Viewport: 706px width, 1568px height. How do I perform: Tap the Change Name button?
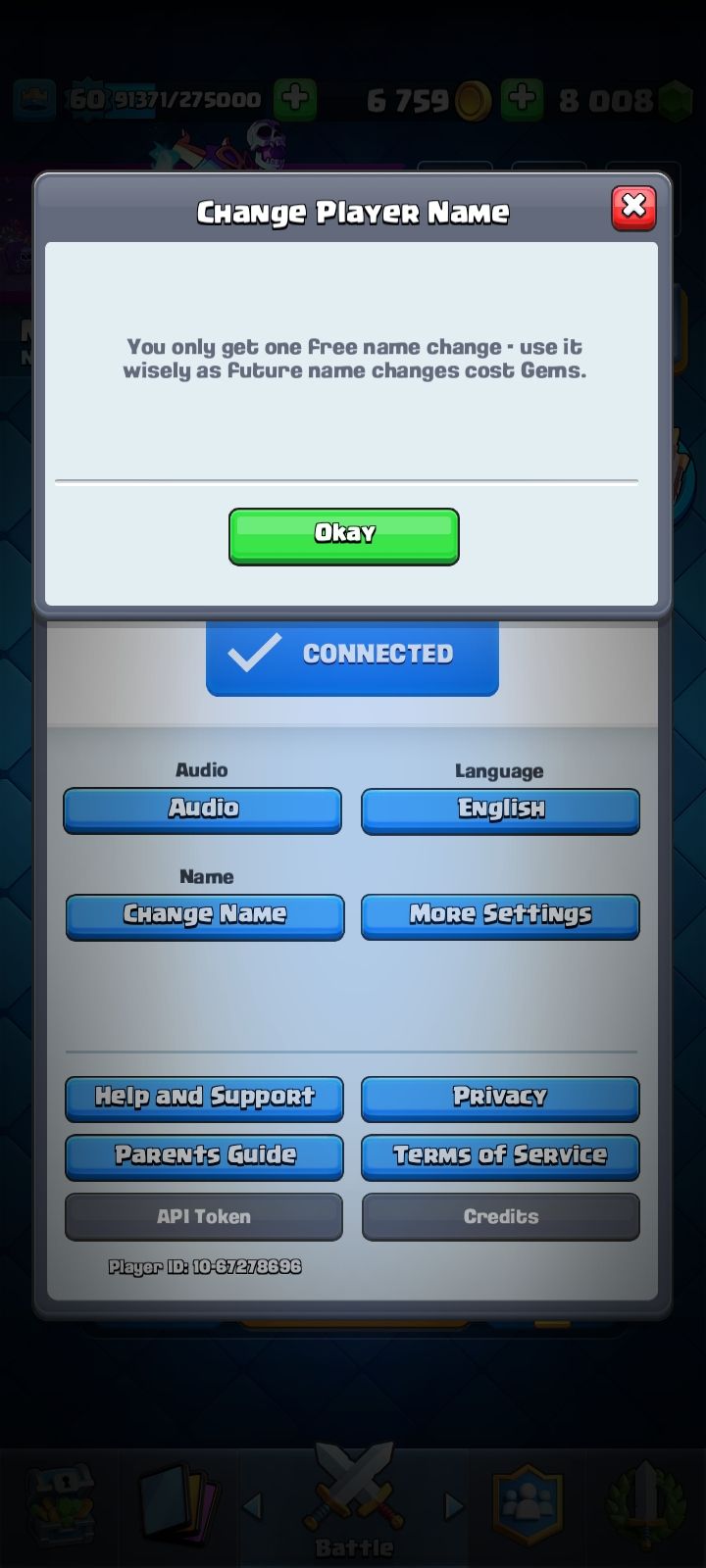pyautogui.click(x=205, y=916)
